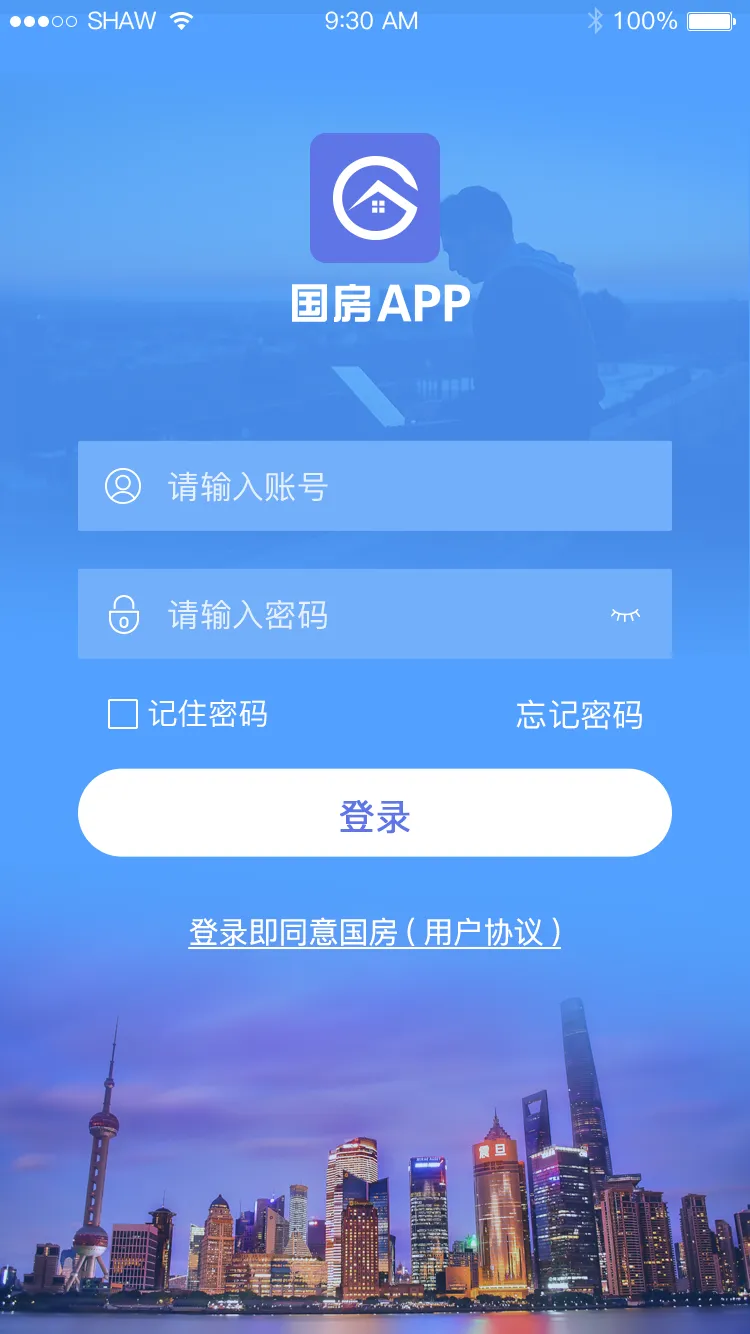The height and width of the screenshot is (1334, 750).
Task: Click the padlock icon in password field
Action: click(x=120, y=614)
